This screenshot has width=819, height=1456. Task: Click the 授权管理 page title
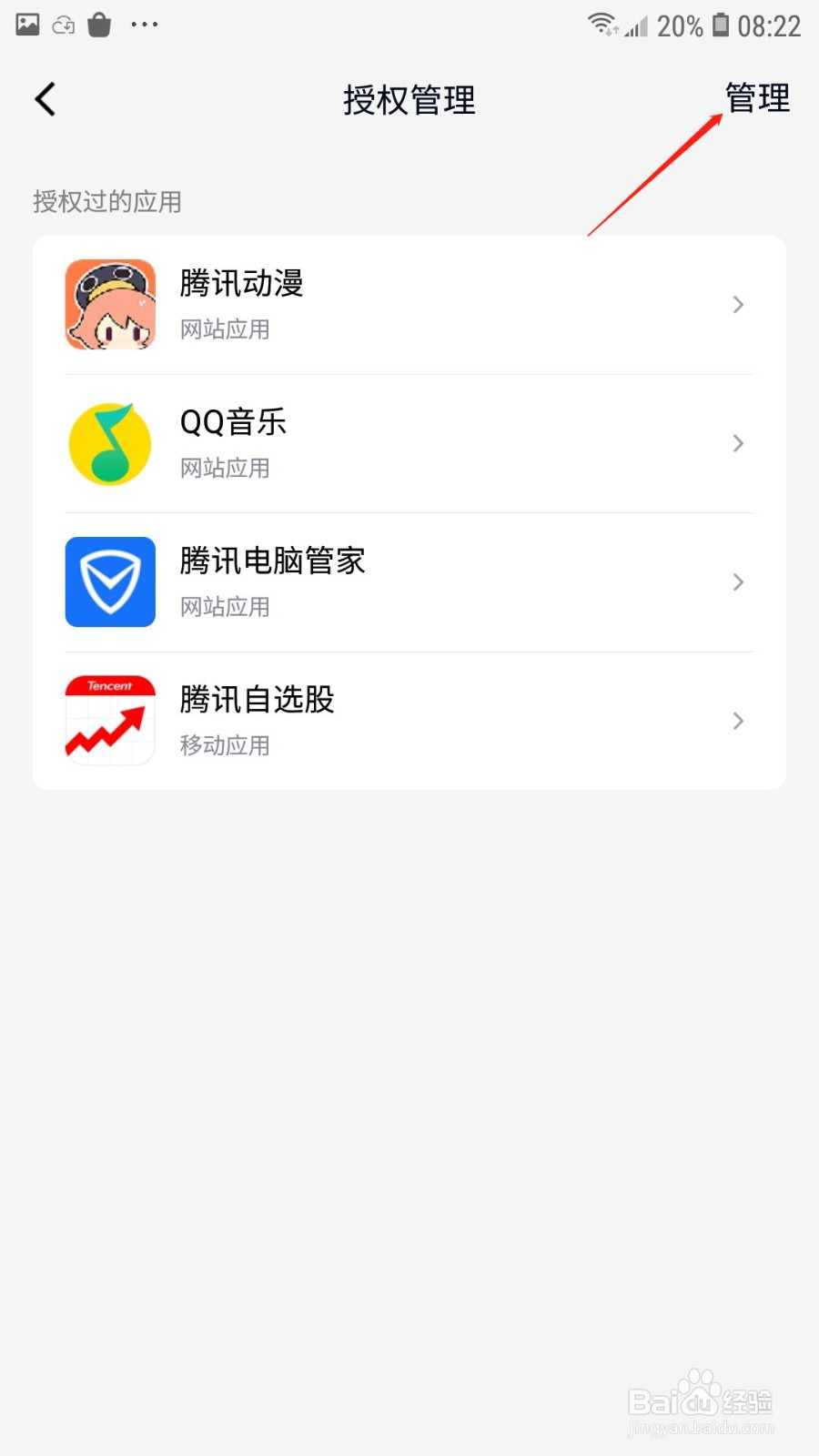[408, 101]
